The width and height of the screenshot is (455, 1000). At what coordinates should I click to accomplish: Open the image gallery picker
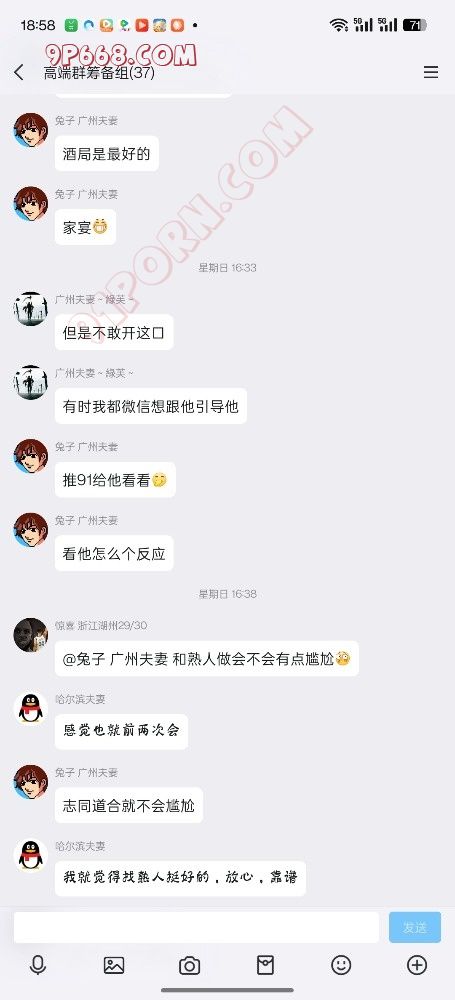114,966
